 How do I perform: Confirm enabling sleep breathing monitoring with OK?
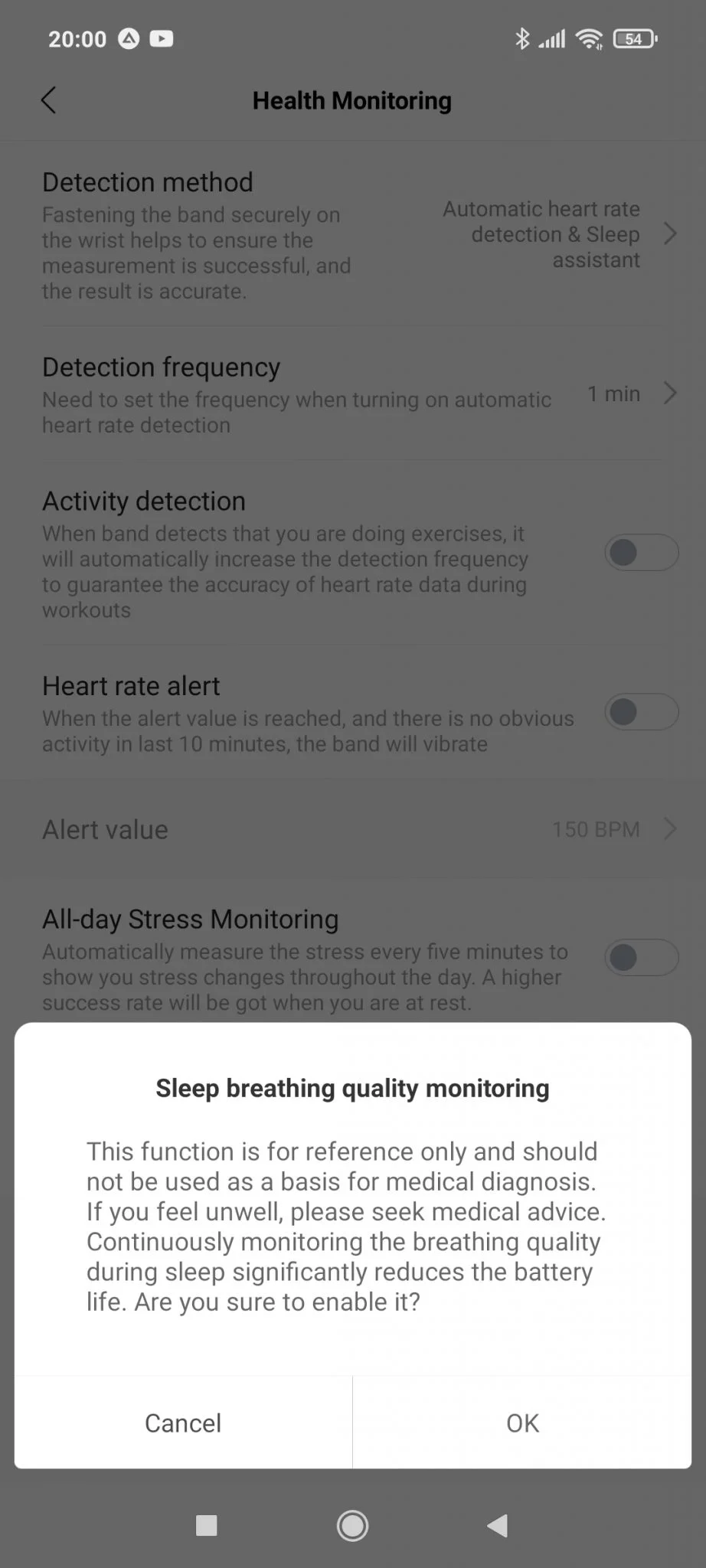point(522,1423)
